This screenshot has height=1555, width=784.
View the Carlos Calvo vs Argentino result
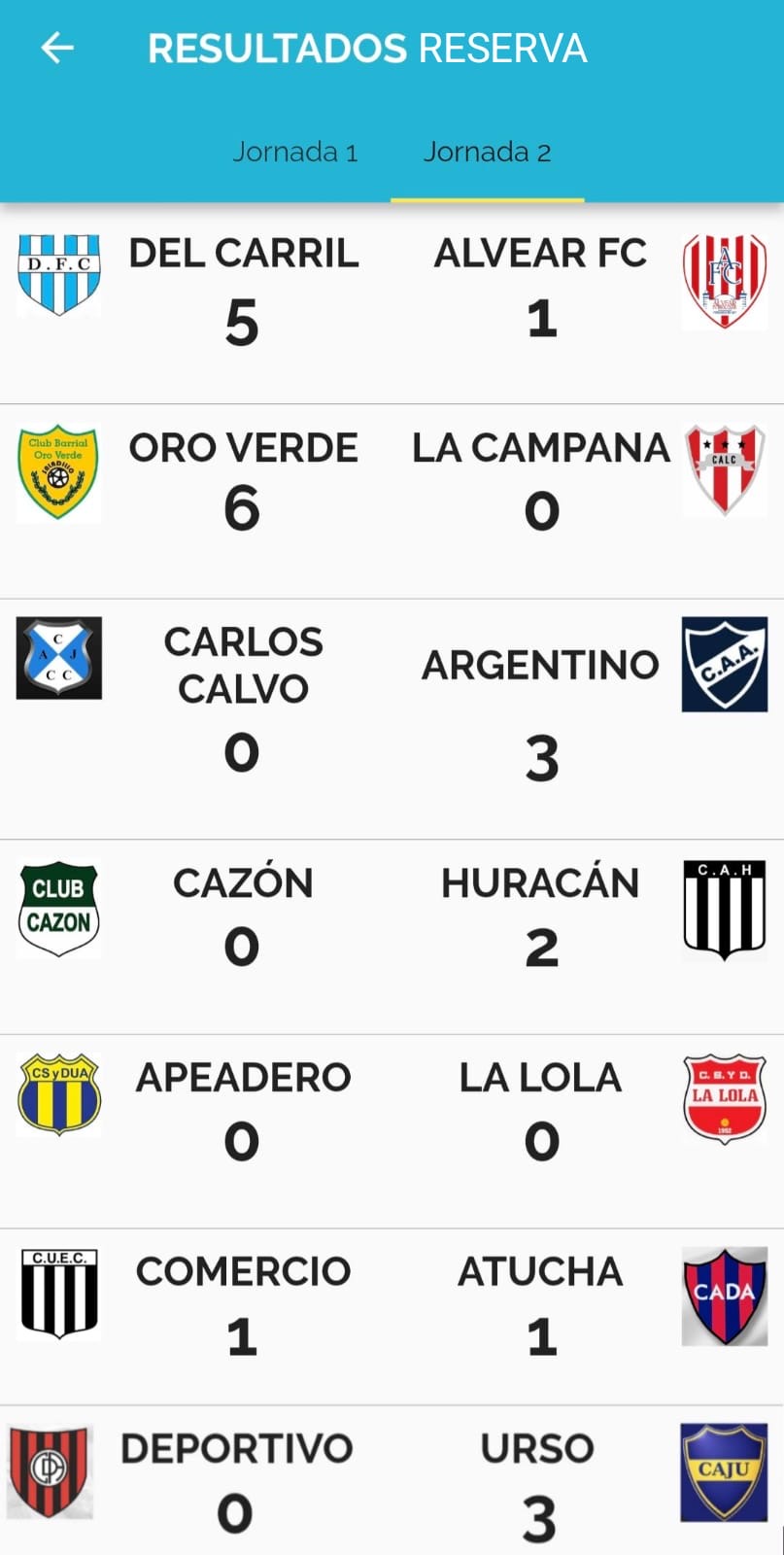[x=392, y=717]
